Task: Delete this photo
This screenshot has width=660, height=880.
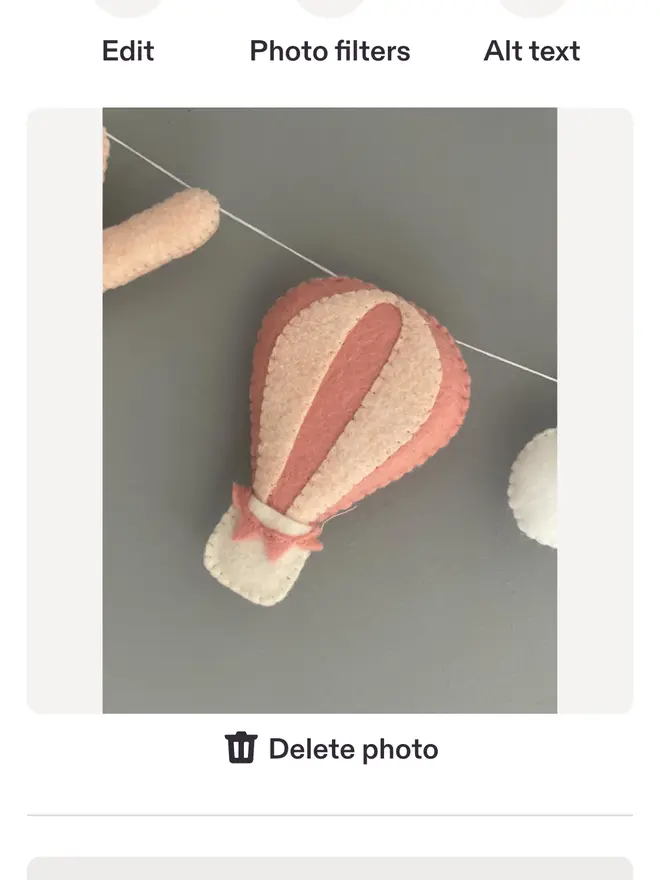Action: point(331,749)
